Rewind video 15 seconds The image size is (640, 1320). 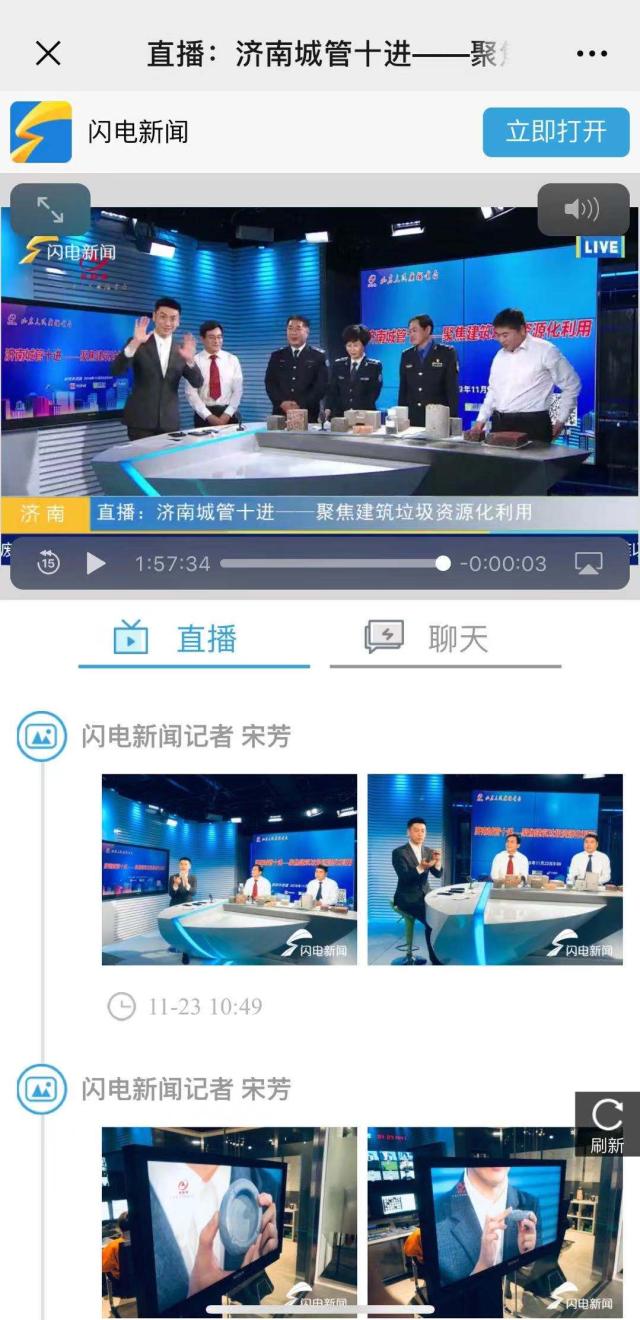48,564
